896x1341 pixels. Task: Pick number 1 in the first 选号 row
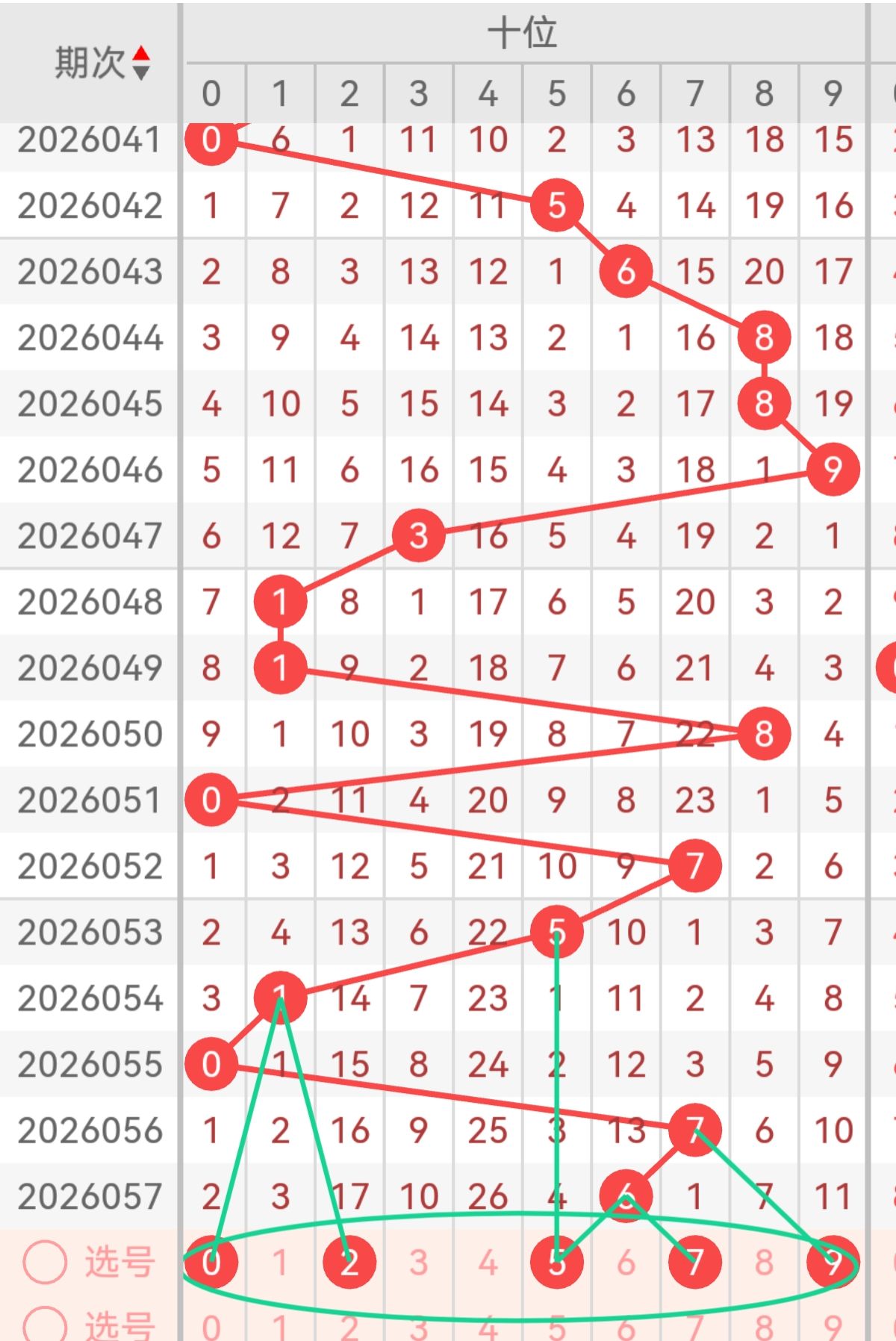280,1263
